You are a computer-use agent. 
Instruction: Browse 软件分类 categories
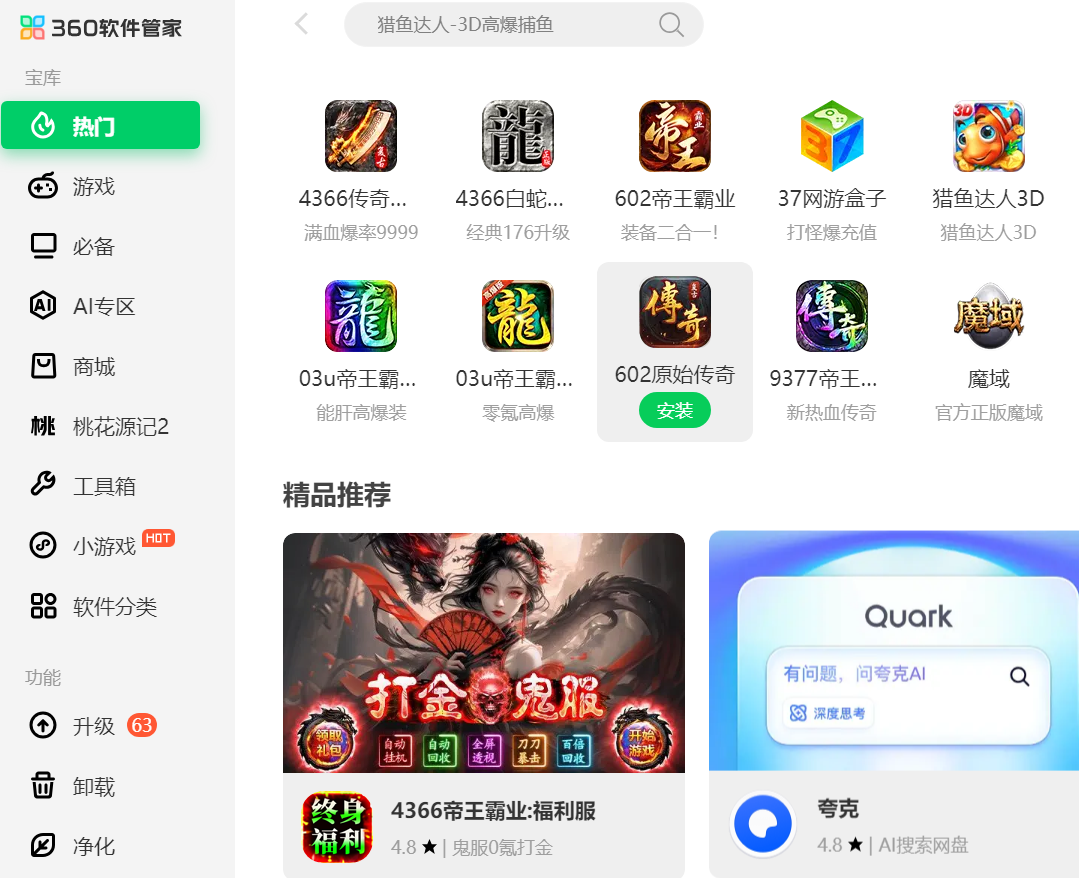(114, 606)
